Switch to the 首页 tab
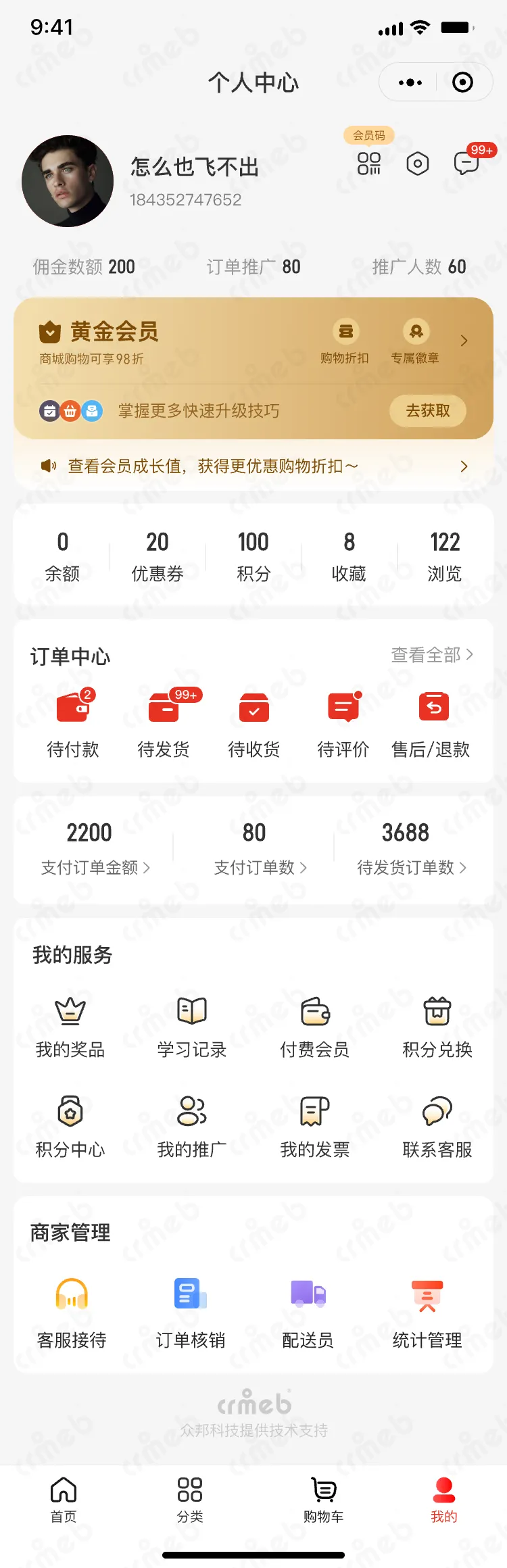Viewport: 507px width, 1568px height. coord(64,1500)
